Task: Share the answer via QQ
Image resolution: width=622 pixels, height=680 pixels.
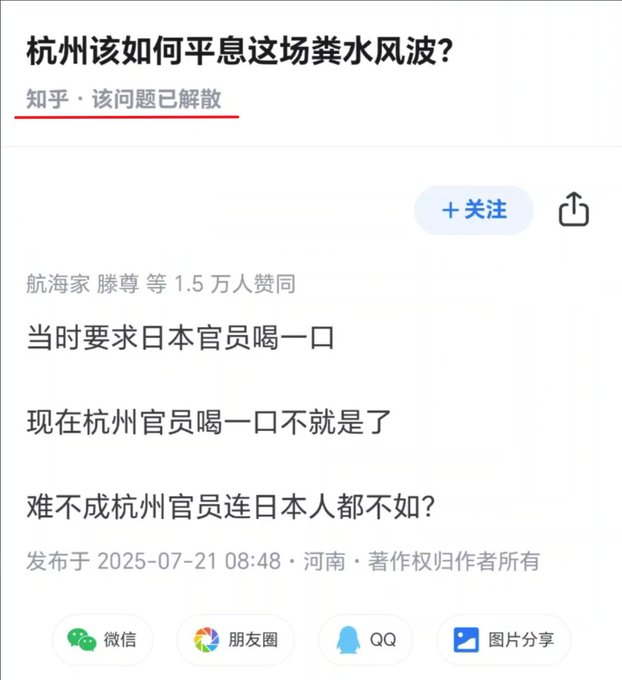Action: (x=367, y=640)
